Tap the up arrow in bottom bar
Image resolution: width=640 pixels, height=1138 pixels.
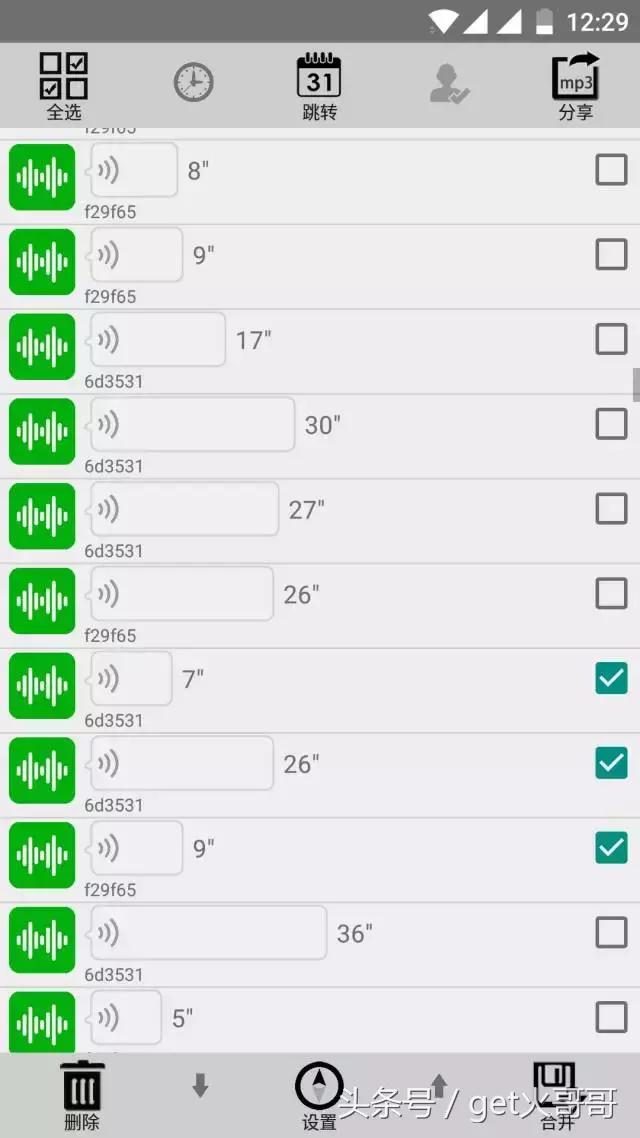tap(438, 1086)
